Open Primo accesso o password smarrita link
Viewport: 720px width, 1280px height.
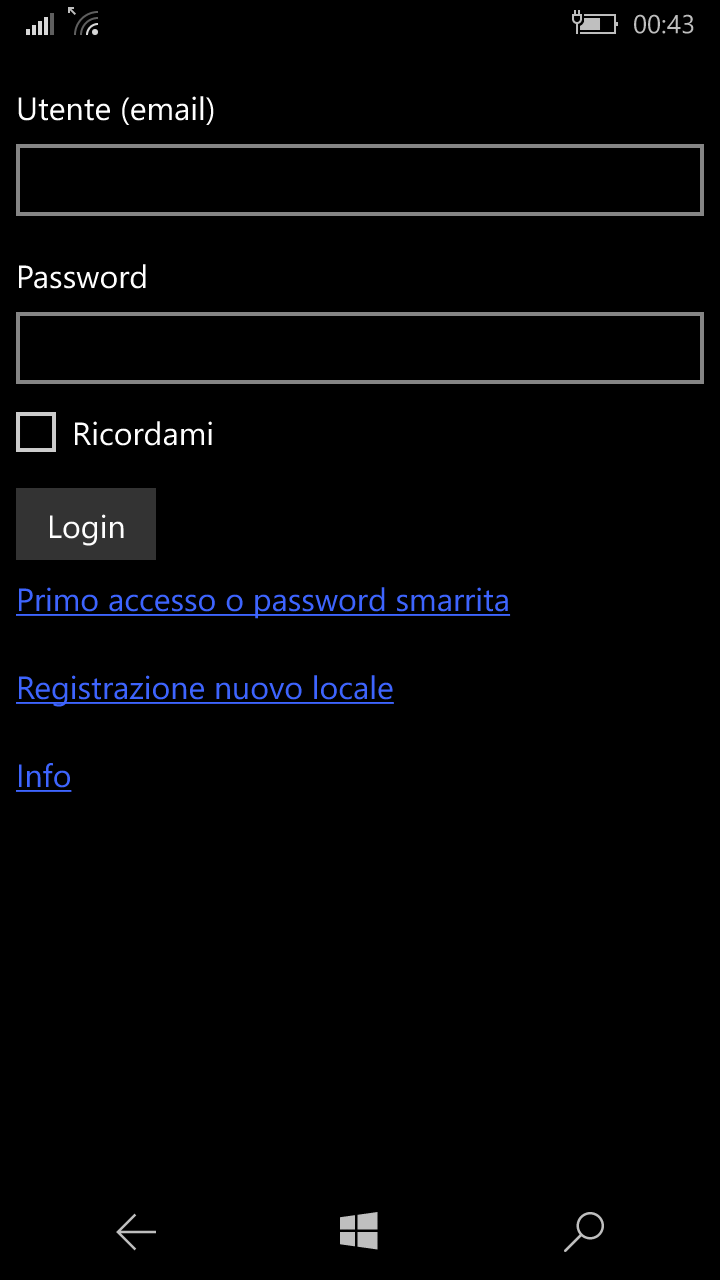(x=263, y=601)
